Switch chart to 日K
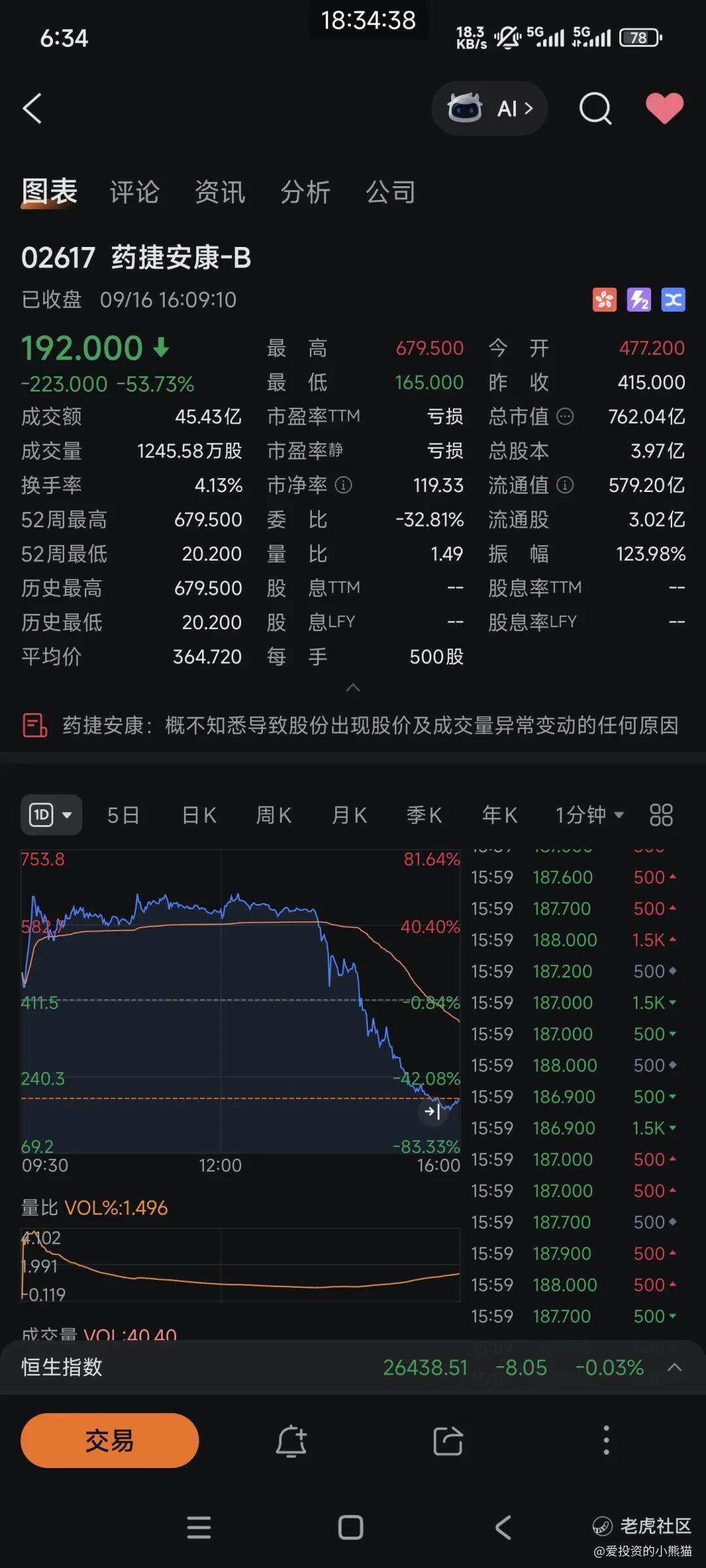 tap(199, 815)
